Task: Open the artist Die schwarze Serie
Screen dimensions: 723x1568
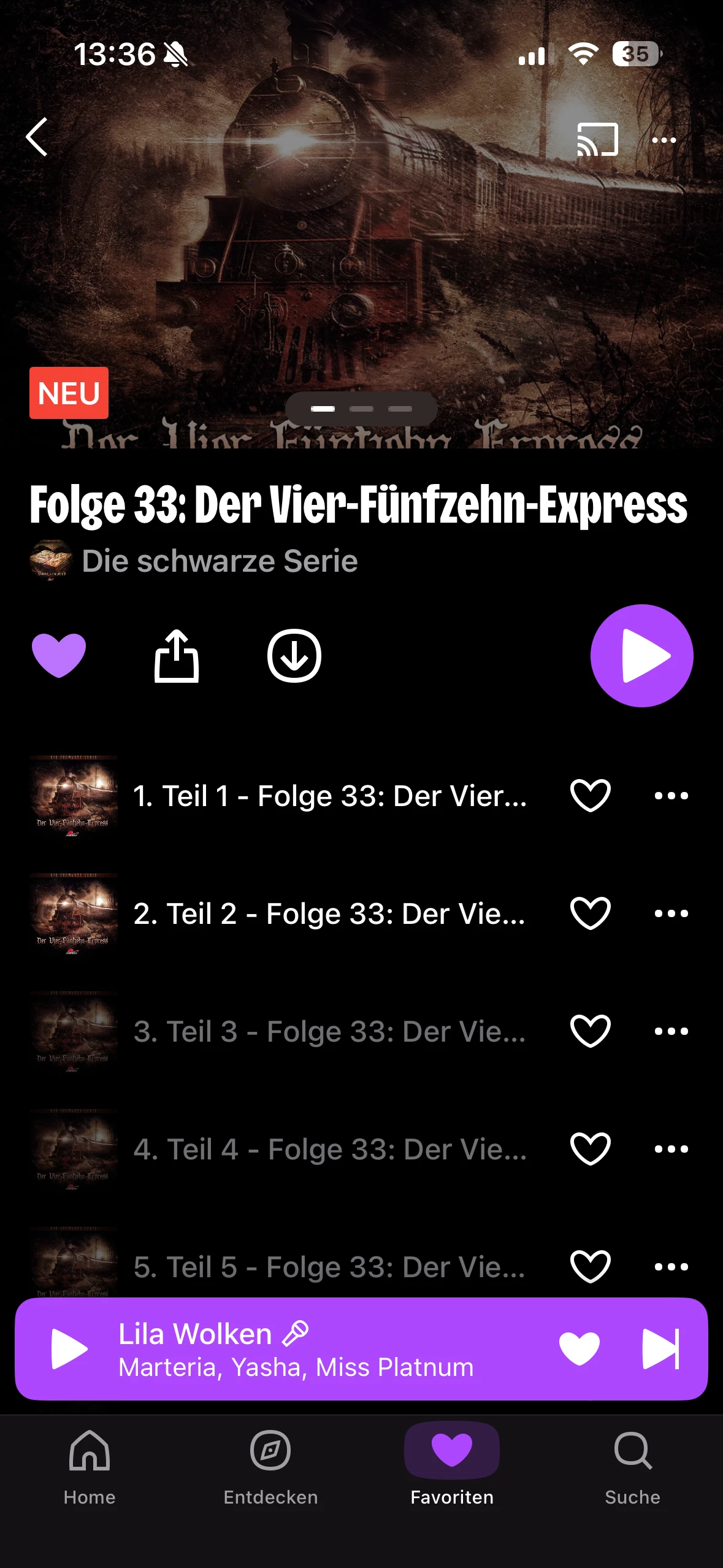Action: tap(219, 561)
